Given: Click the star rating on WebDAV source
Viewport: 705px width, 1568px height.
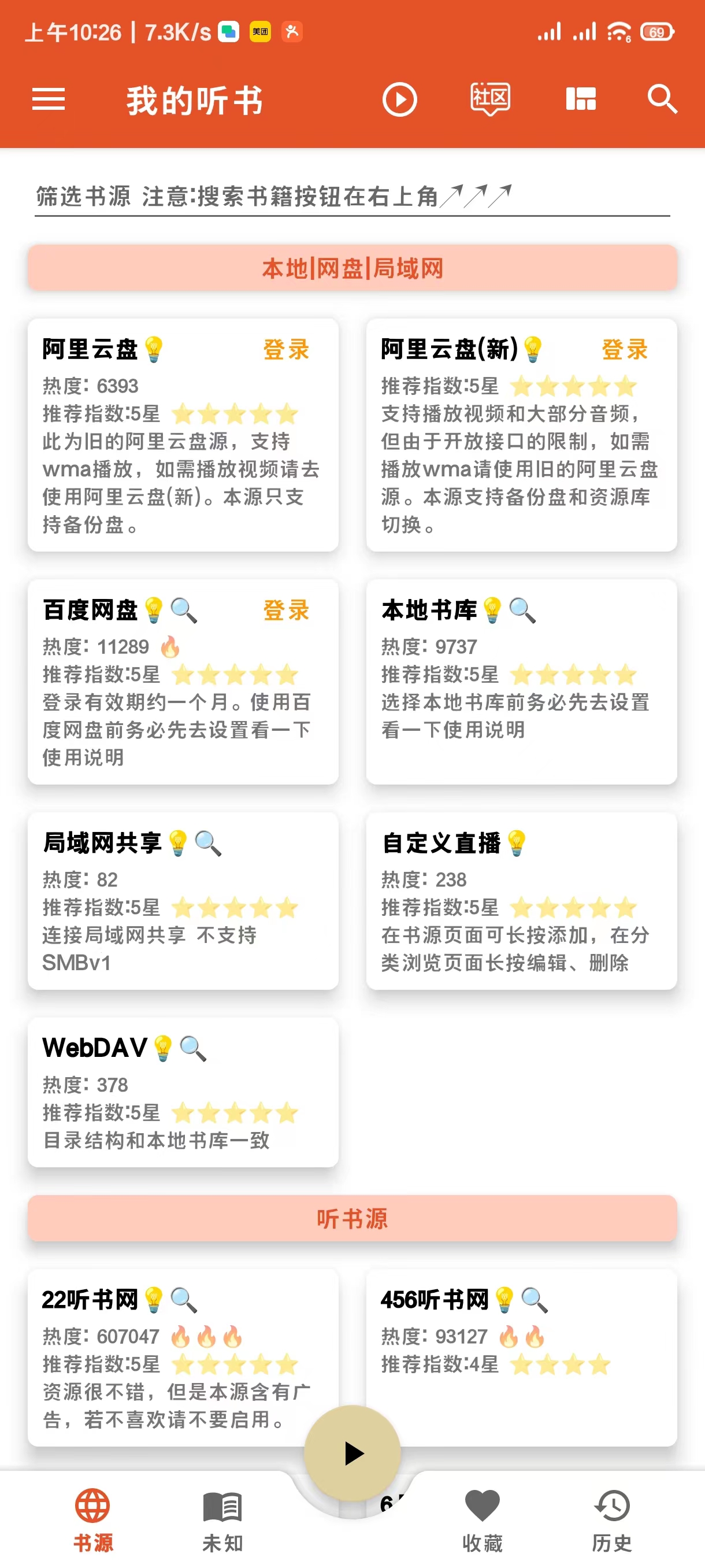Looking at the screenshot, I should point(233,1112).
